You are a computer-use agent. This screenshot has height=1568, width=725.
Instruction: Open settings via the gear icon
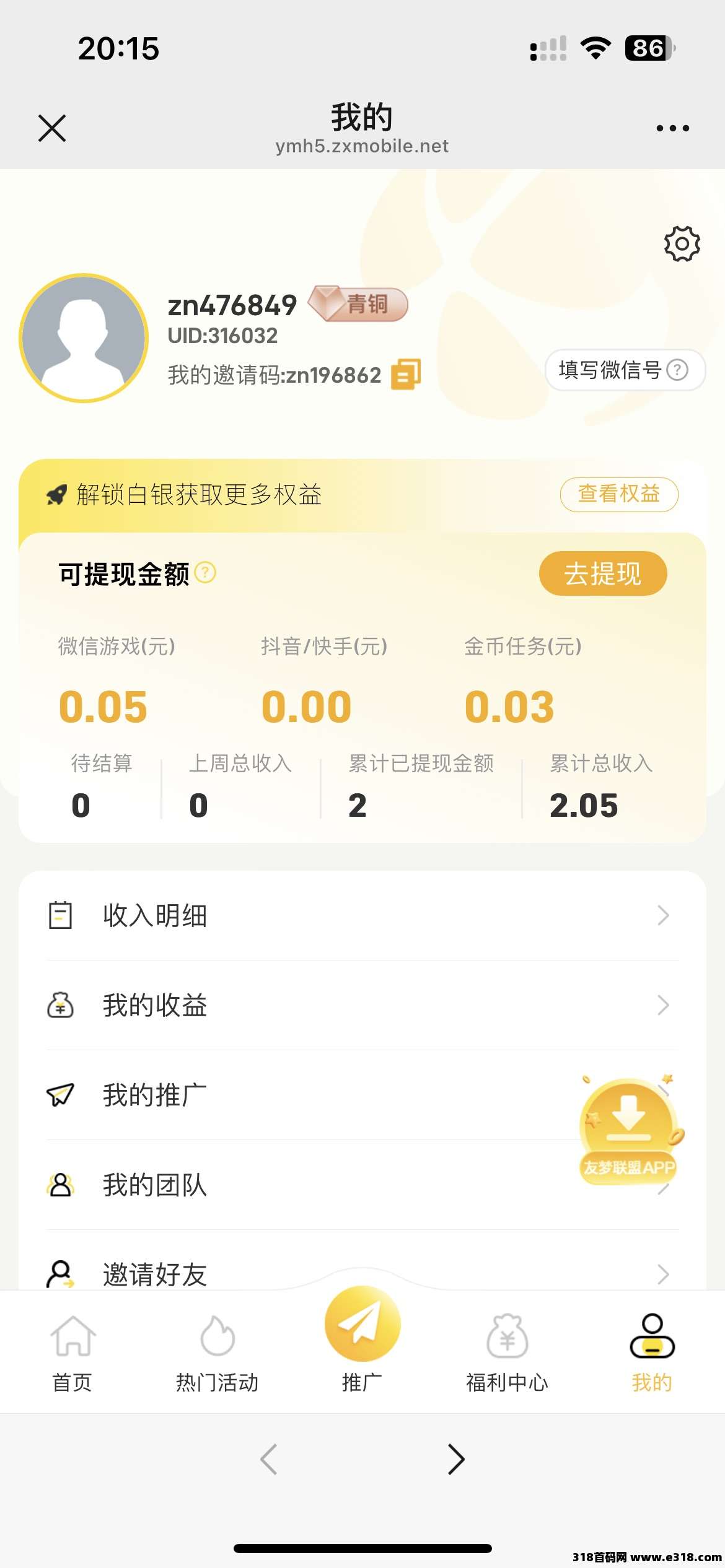click(x=682, y=243)
